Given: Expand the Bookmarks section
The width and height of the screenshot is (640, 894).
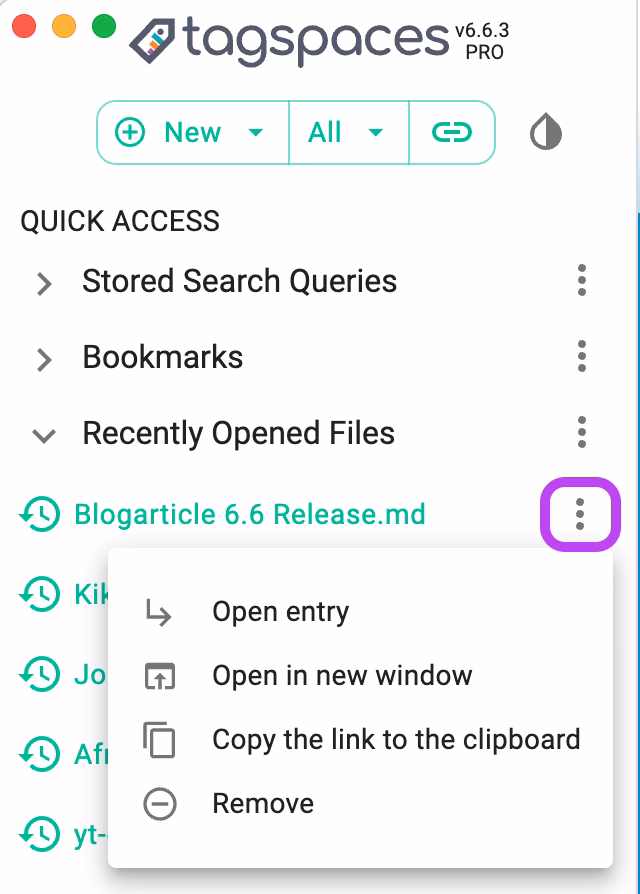Looking at the screenshot, I should [44, 359].
